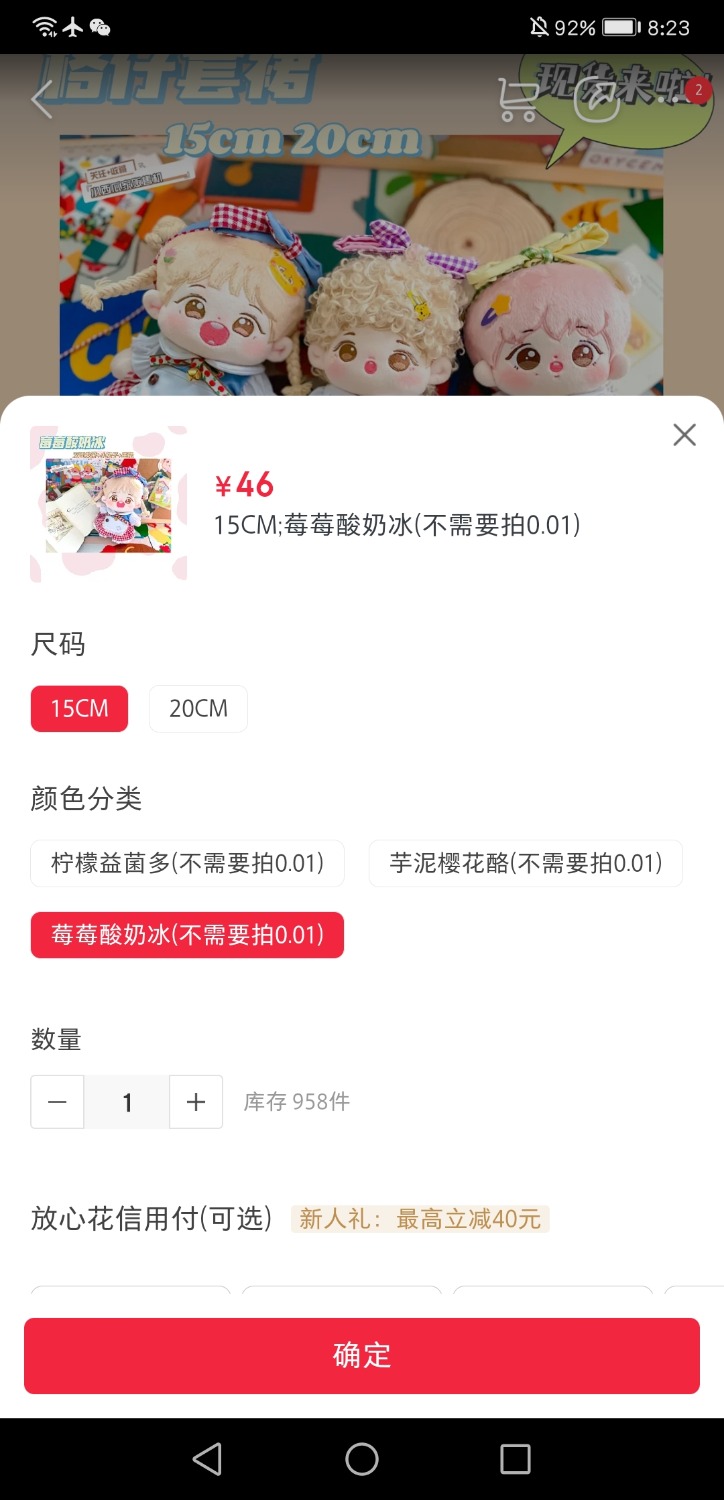Screen dimensions: 724x1500
Task: Tap the plus icon to increase quantity
Action: pyautogui.click(x=196, y=1102)
